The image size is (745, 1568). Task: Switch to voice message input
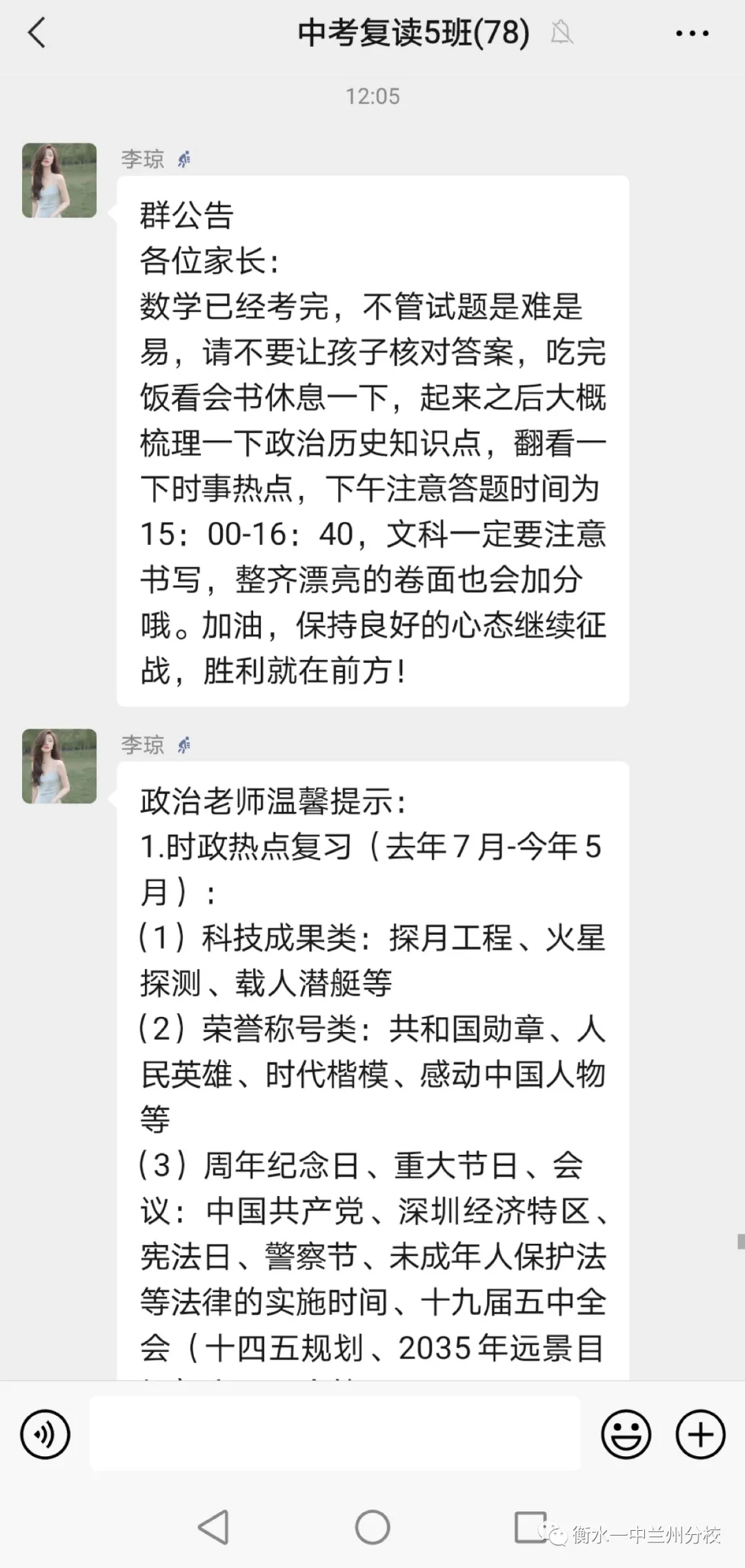click(x=46, y=1434)
